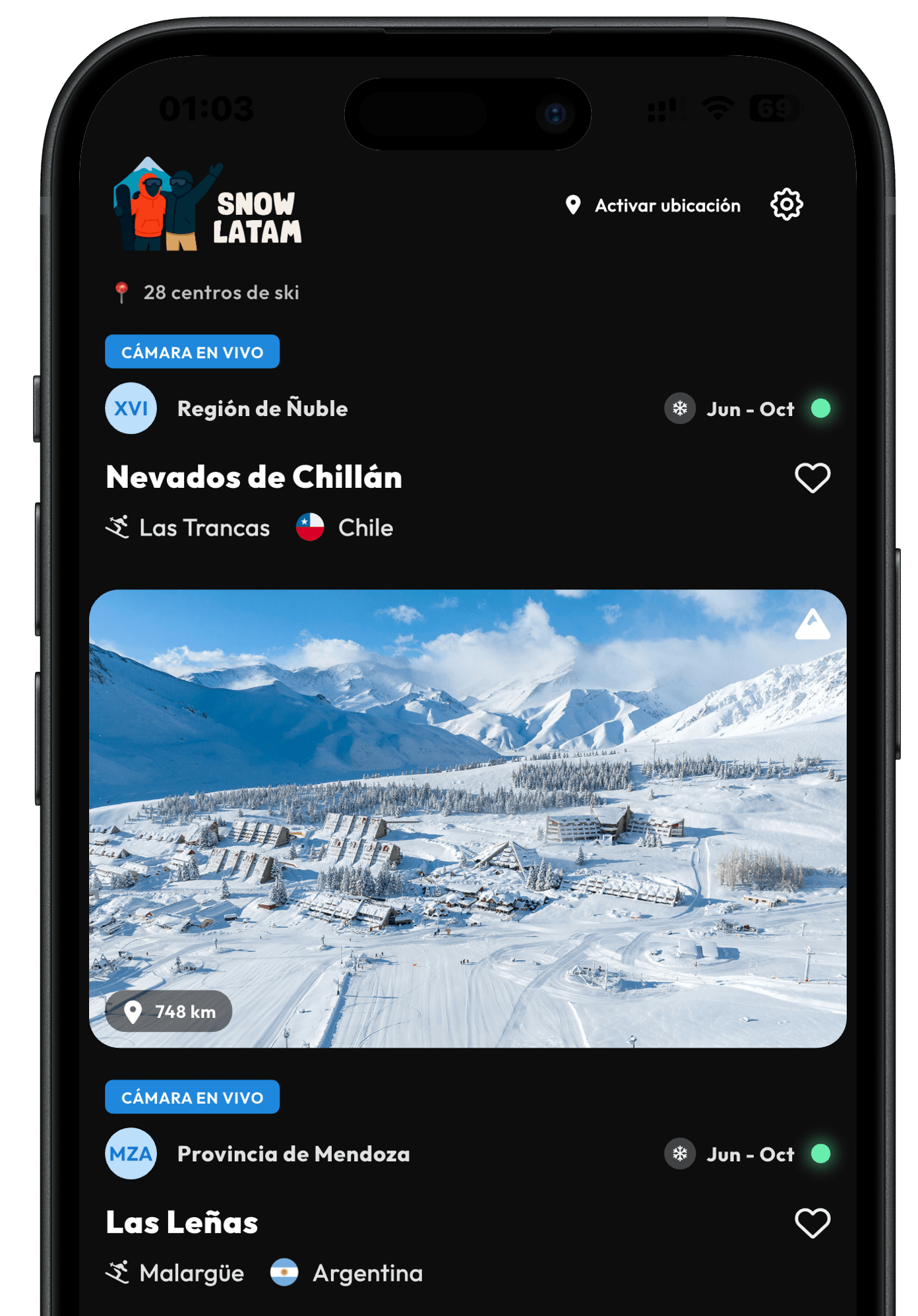Tap Activar ubicación to enable location

[653, 206]
